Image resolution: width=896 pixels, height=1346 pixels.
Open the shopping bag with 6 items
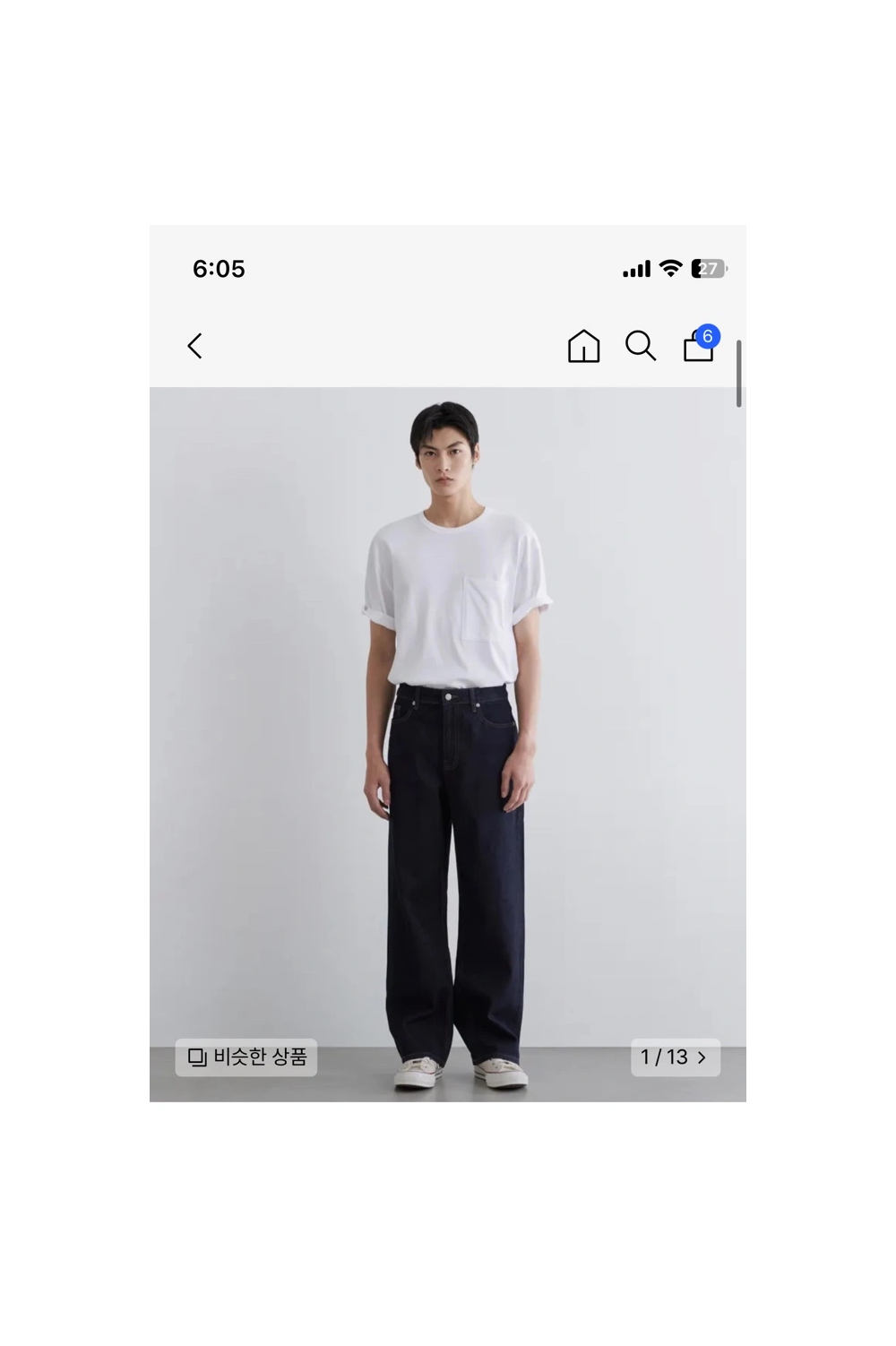pos(699,346)
